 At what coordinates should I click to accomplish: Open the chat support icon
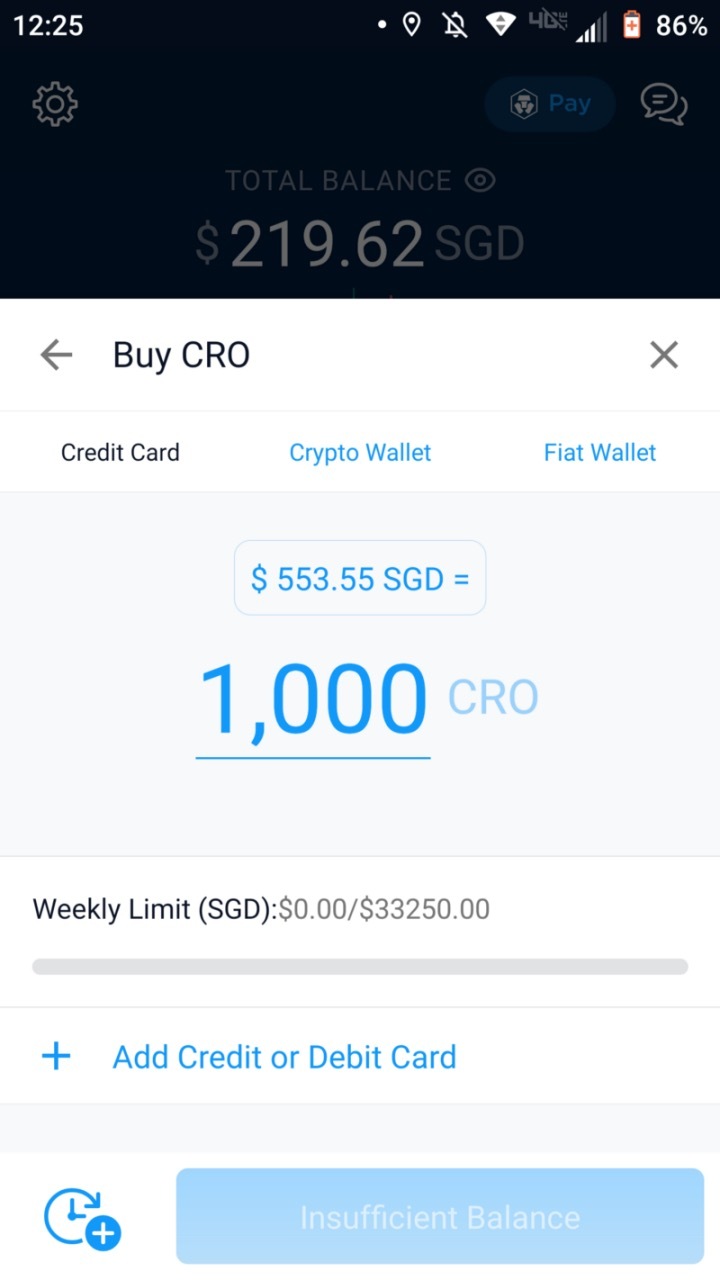coord(662,103)
